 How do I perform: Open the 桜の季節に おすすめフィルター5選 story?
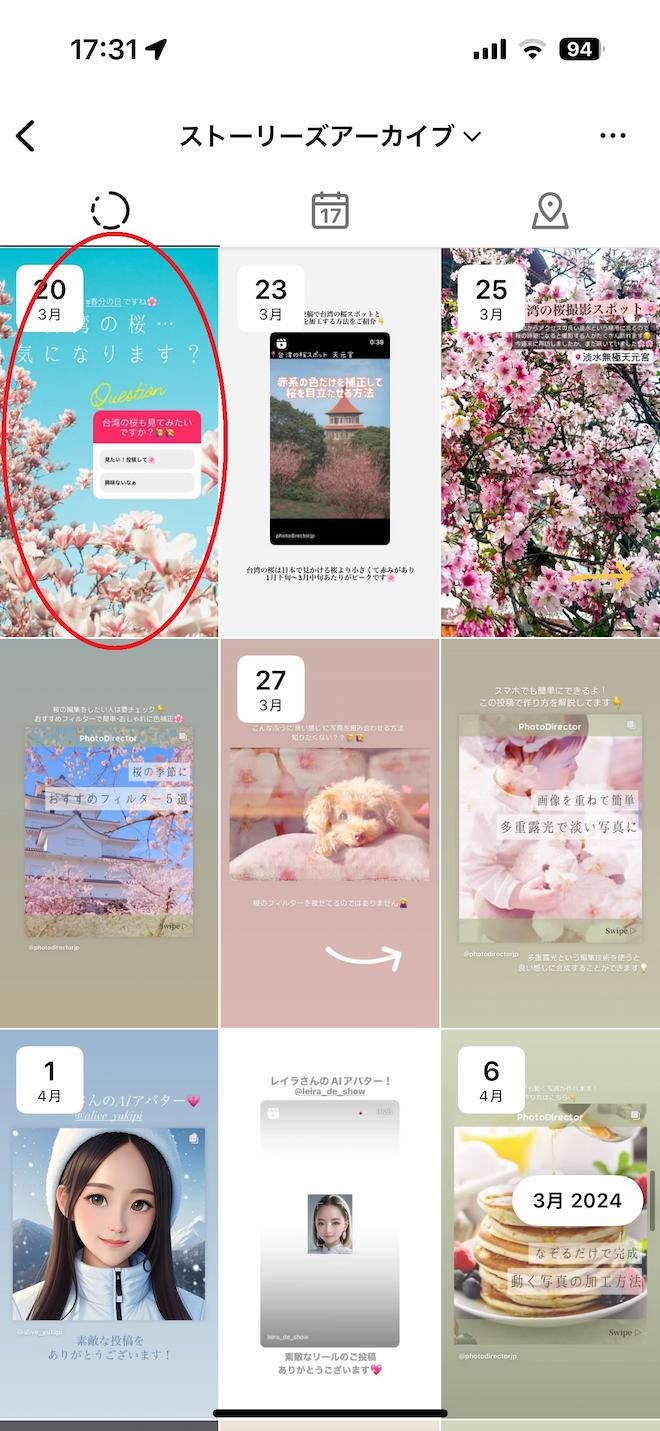click(109, 833)
